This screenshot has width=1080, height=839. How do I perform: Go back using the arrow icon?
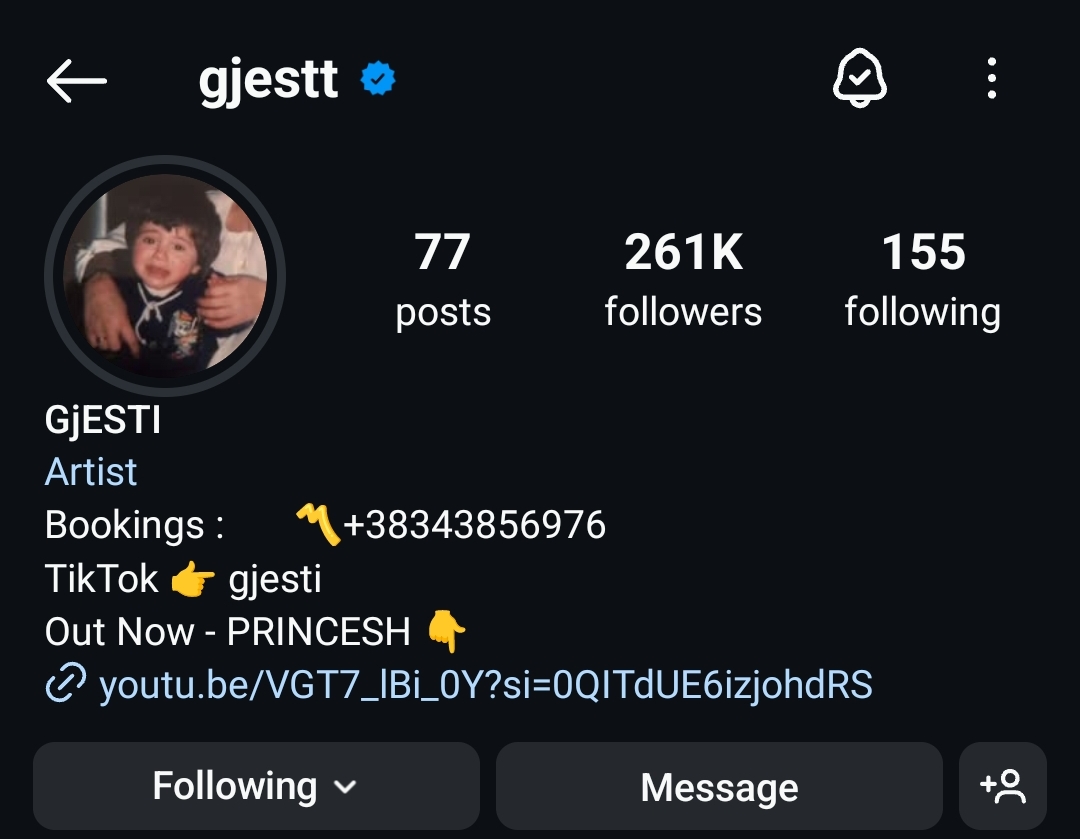click(x=76, y=81)
